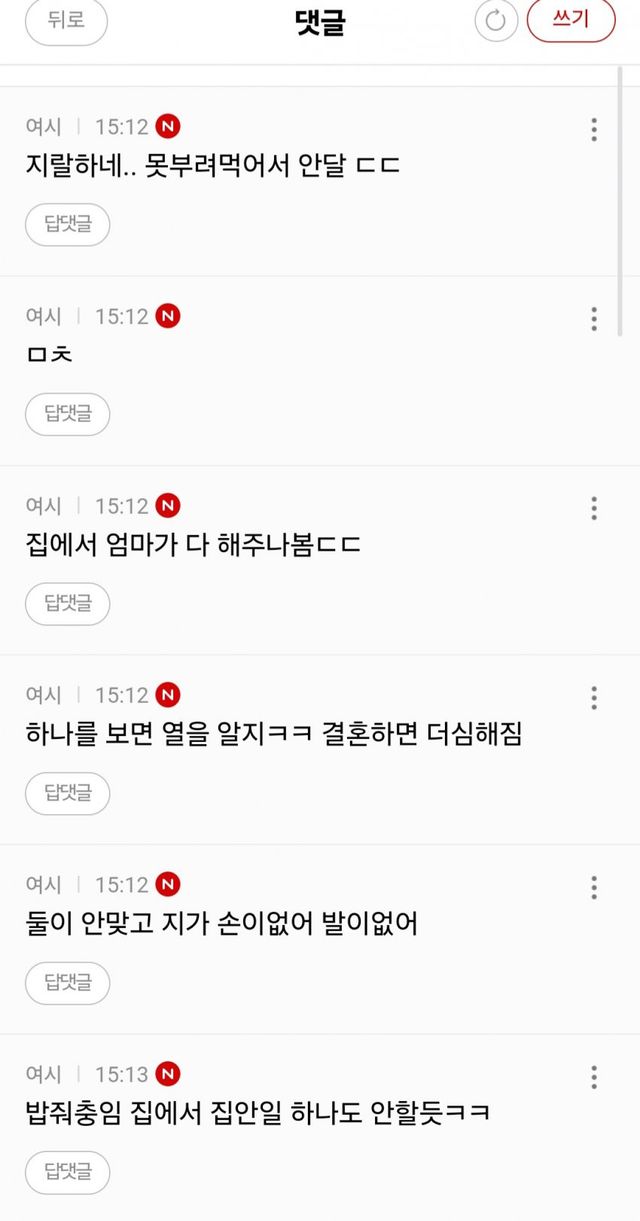
Task: Open options for '둘이 안맞고' comment
Action: tap(594, 887)
